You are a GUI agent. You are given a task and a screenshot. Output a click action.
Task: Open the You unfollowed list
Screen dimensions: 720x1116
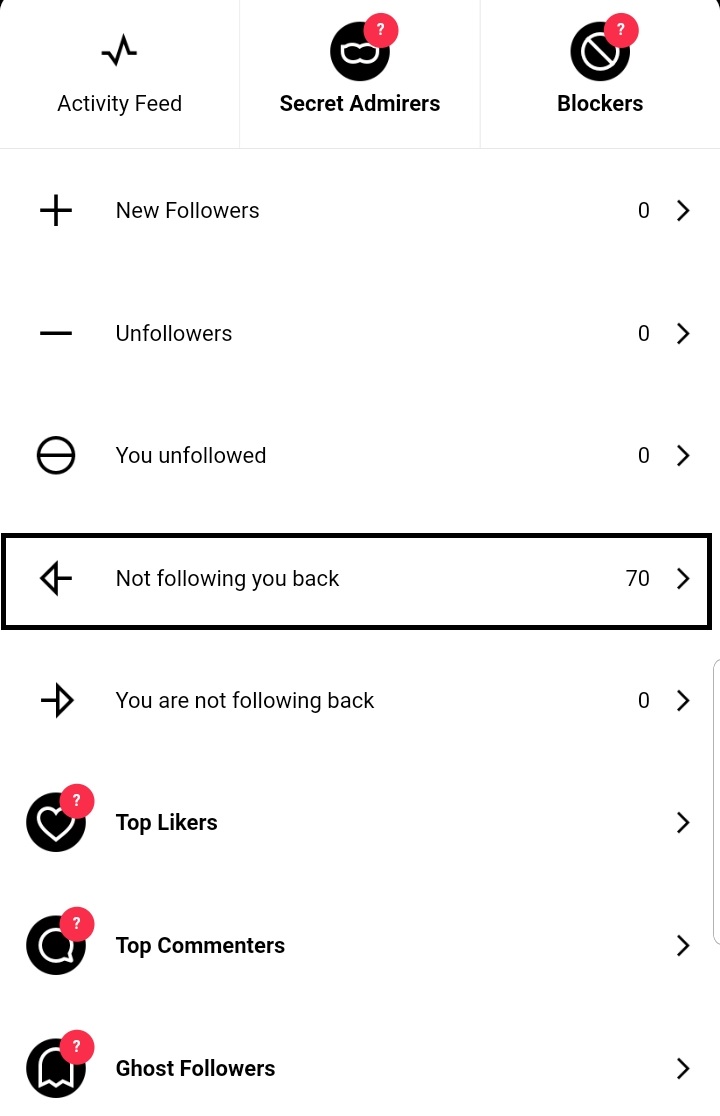(x=360, y=456)
